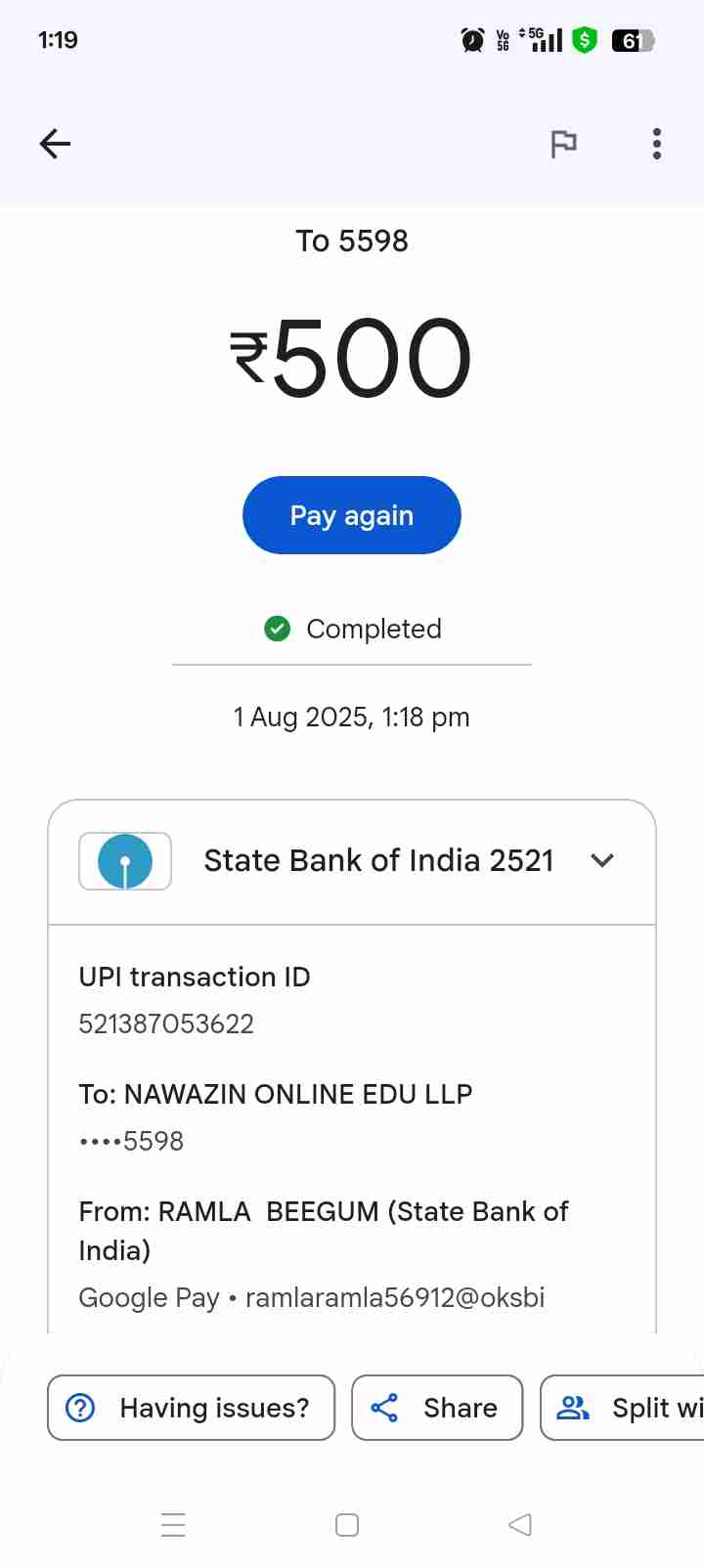Report this transaction with the flag icon
Image resolution: width=704 pixels, height=1568 pixels.
click(x=564, y=144)
